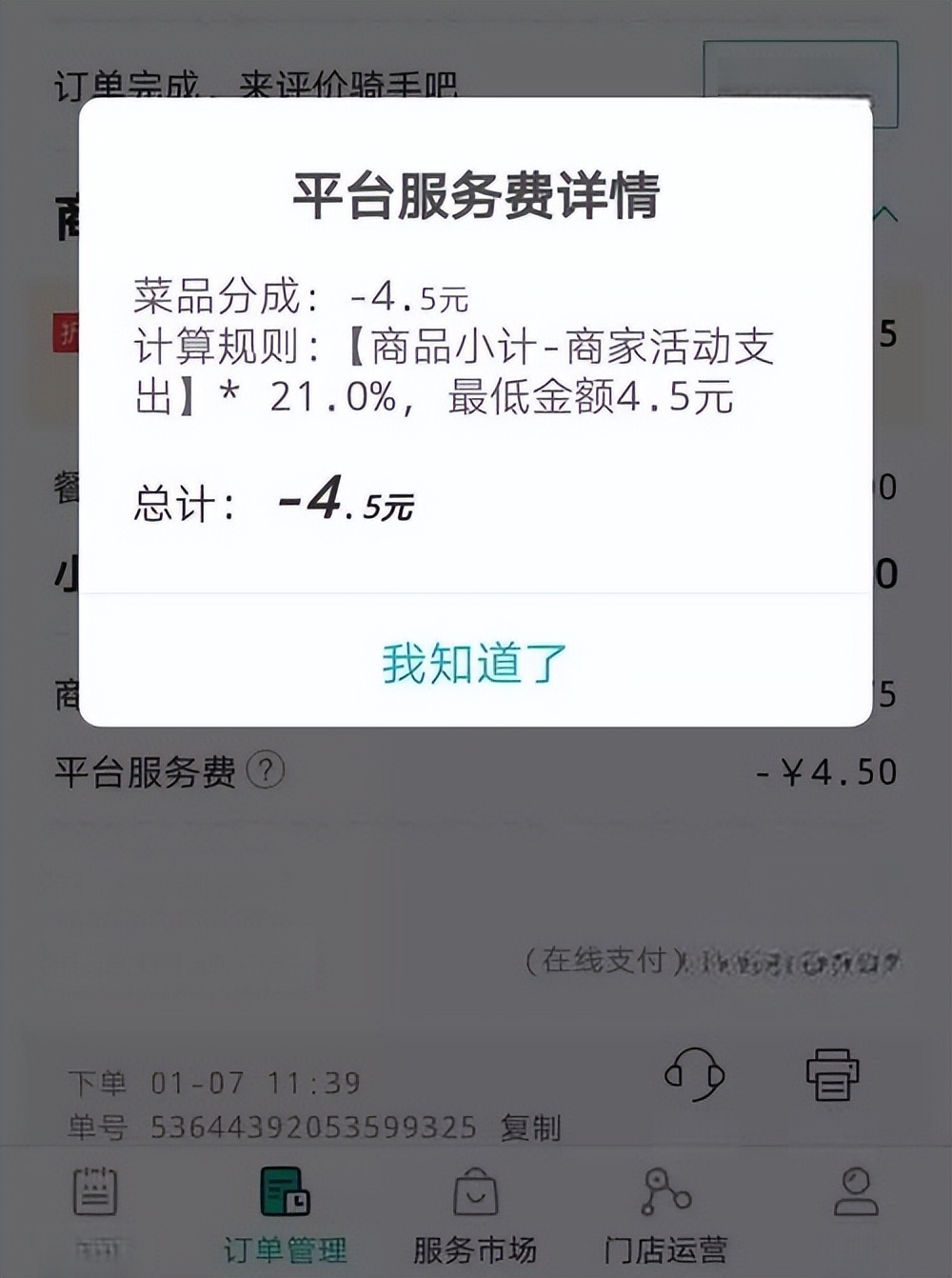Open help icon beside 平台服务费
The image size is (952, 1278).
click(266, 769)
